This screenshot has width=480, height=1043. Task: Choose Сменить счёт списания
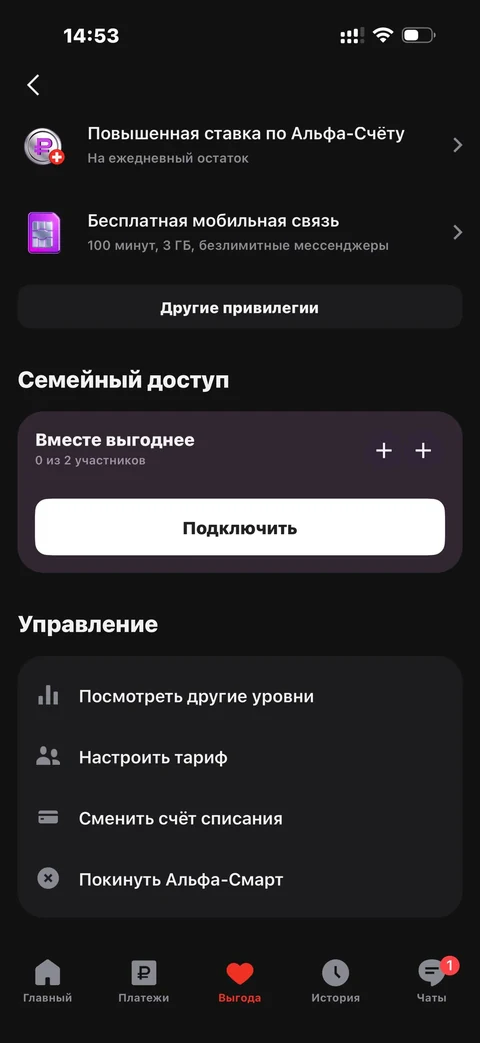(240, 818)
